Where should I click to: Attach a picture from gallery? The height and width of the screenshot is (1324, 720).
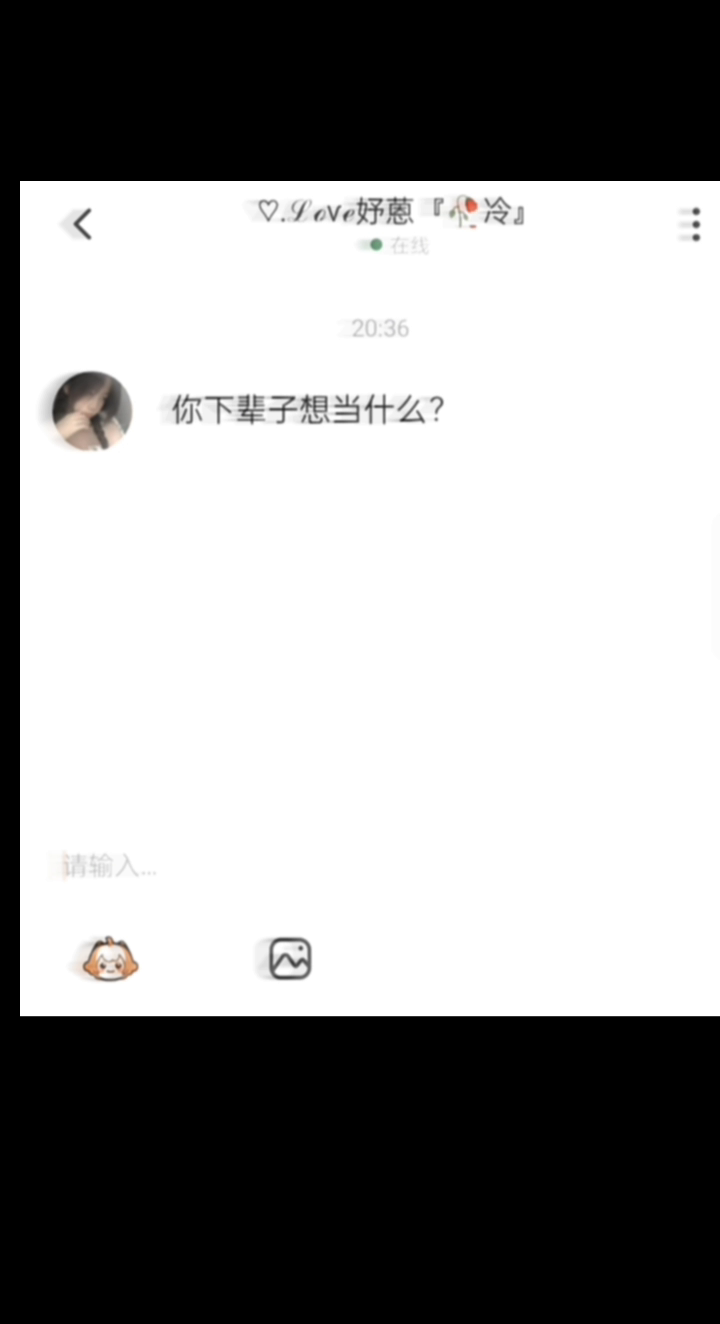[x=290, y=959]
